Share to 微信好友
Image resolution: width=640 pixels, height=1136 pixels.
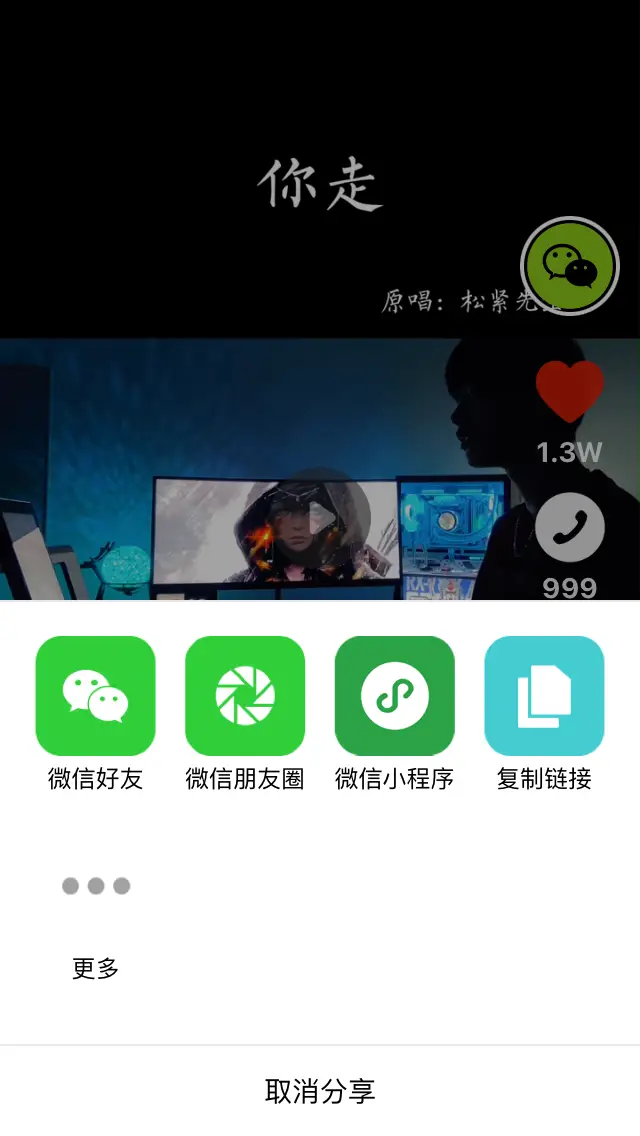pyautogui.click(x=95, y=696)
